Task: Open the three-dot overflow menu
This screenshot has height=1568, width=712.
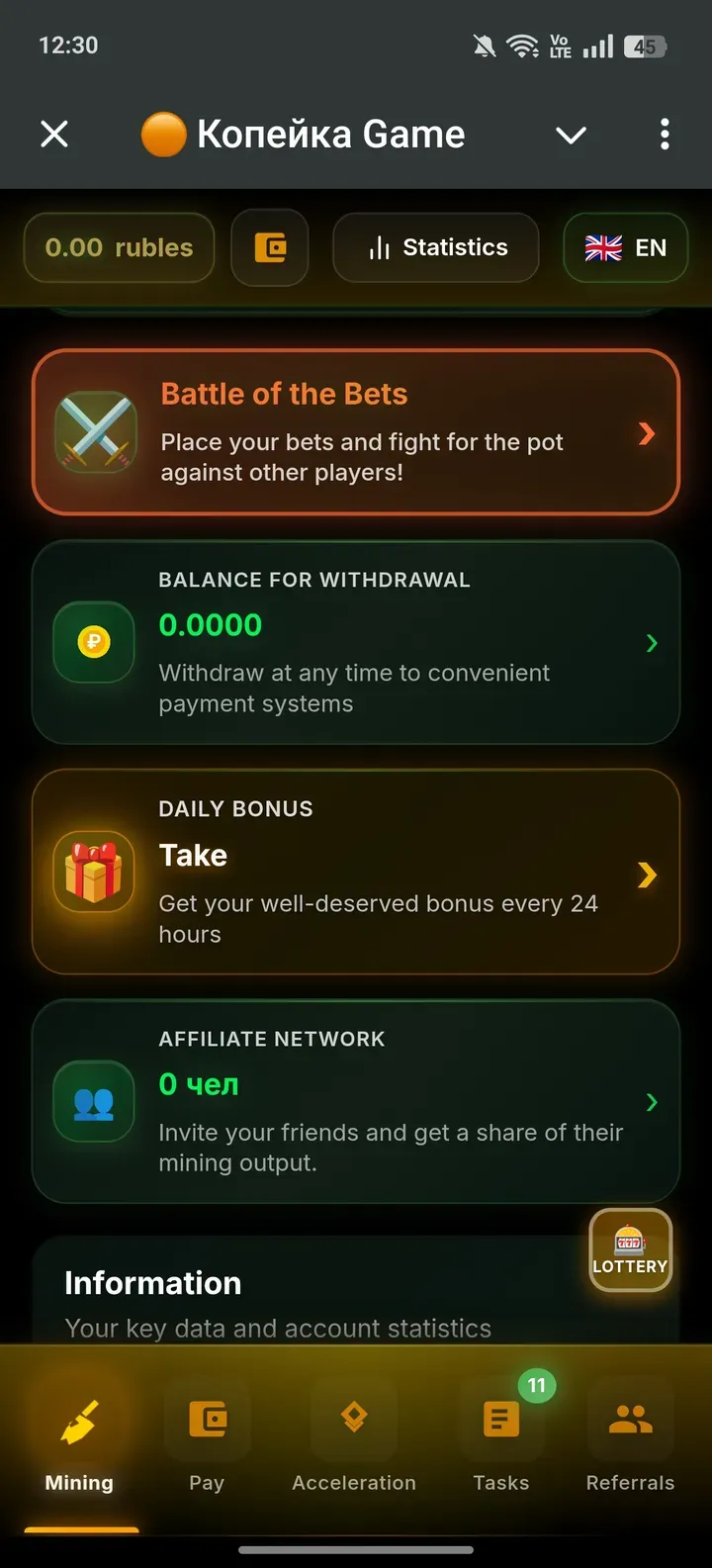Action: click(665, 134)
